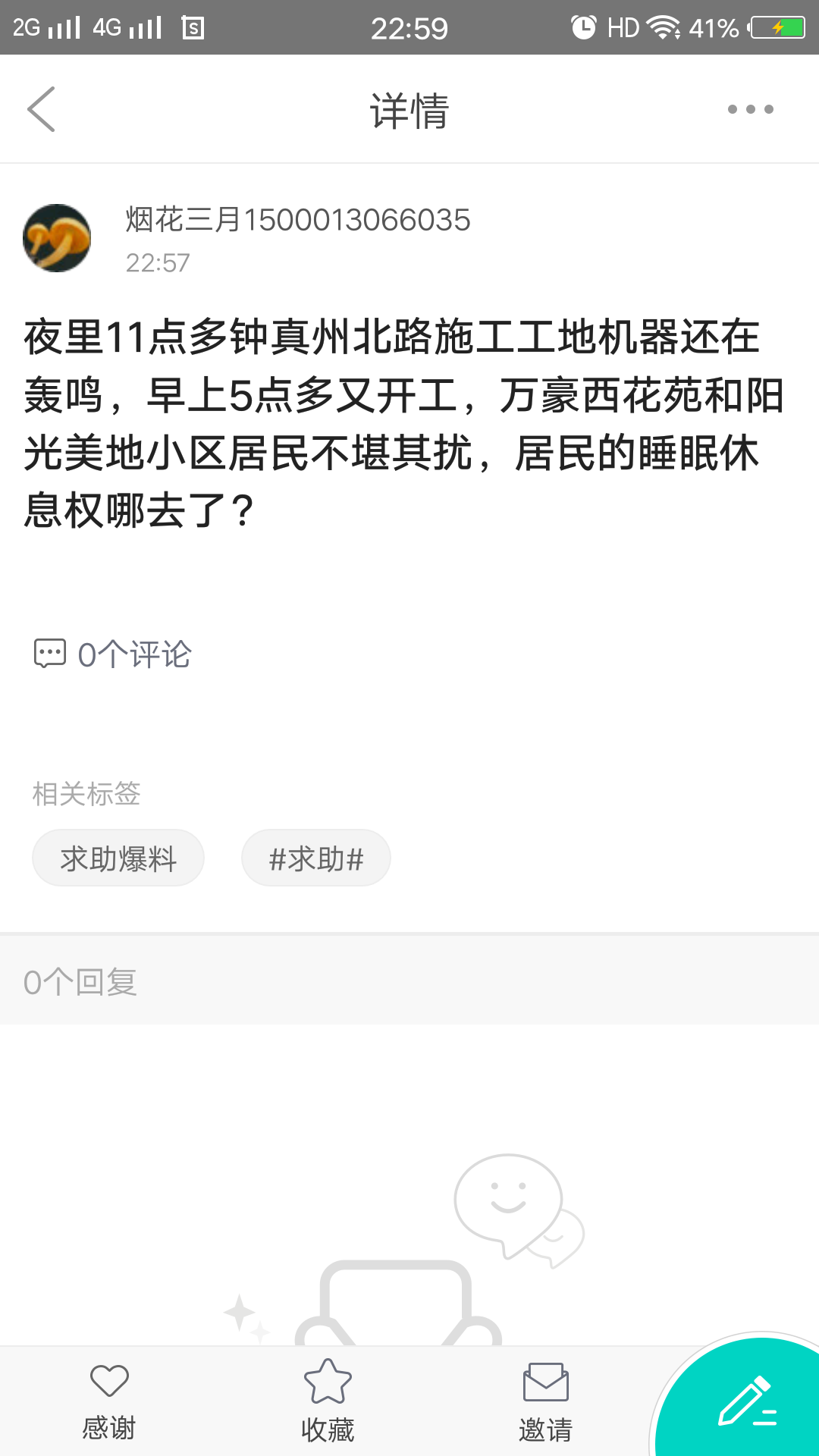Open the profile avatar of 烟花三月1500013066035
This screenshot has height=1456, width=819.
(x=57, y=238)
